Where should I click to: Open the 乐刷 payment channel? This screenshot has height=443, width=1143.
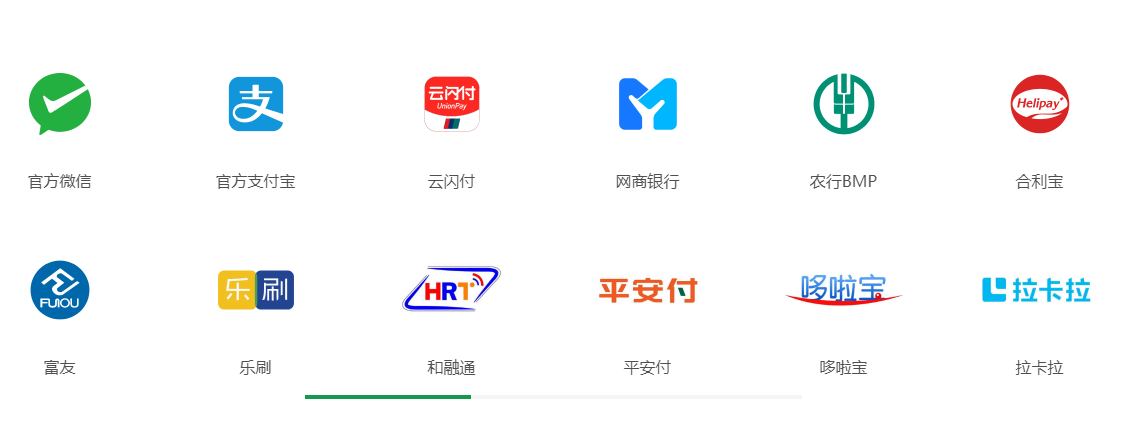click(256, 290)
